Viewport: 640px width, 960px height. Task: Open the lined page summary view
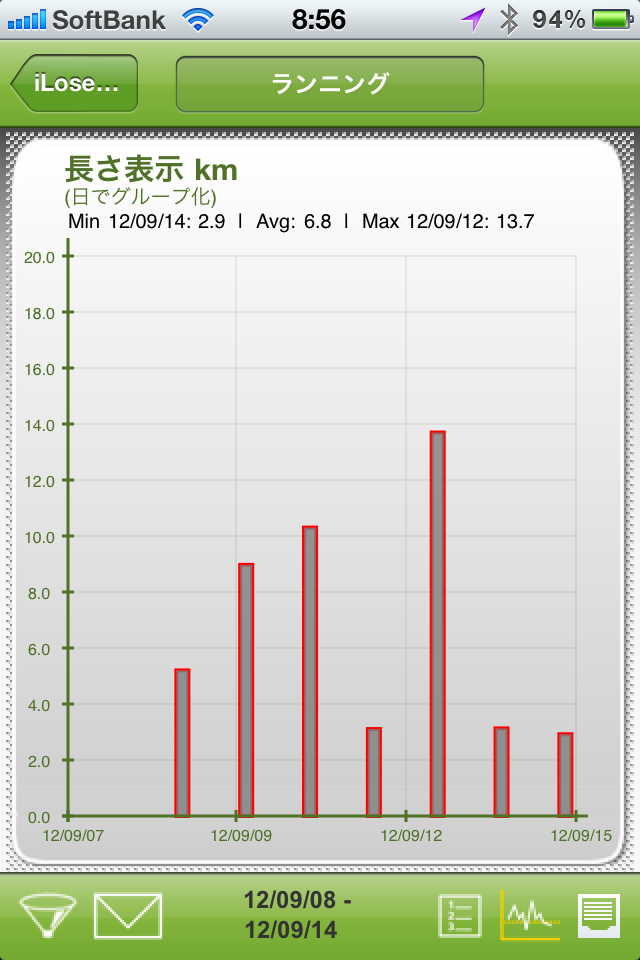[x=599, y=916]
